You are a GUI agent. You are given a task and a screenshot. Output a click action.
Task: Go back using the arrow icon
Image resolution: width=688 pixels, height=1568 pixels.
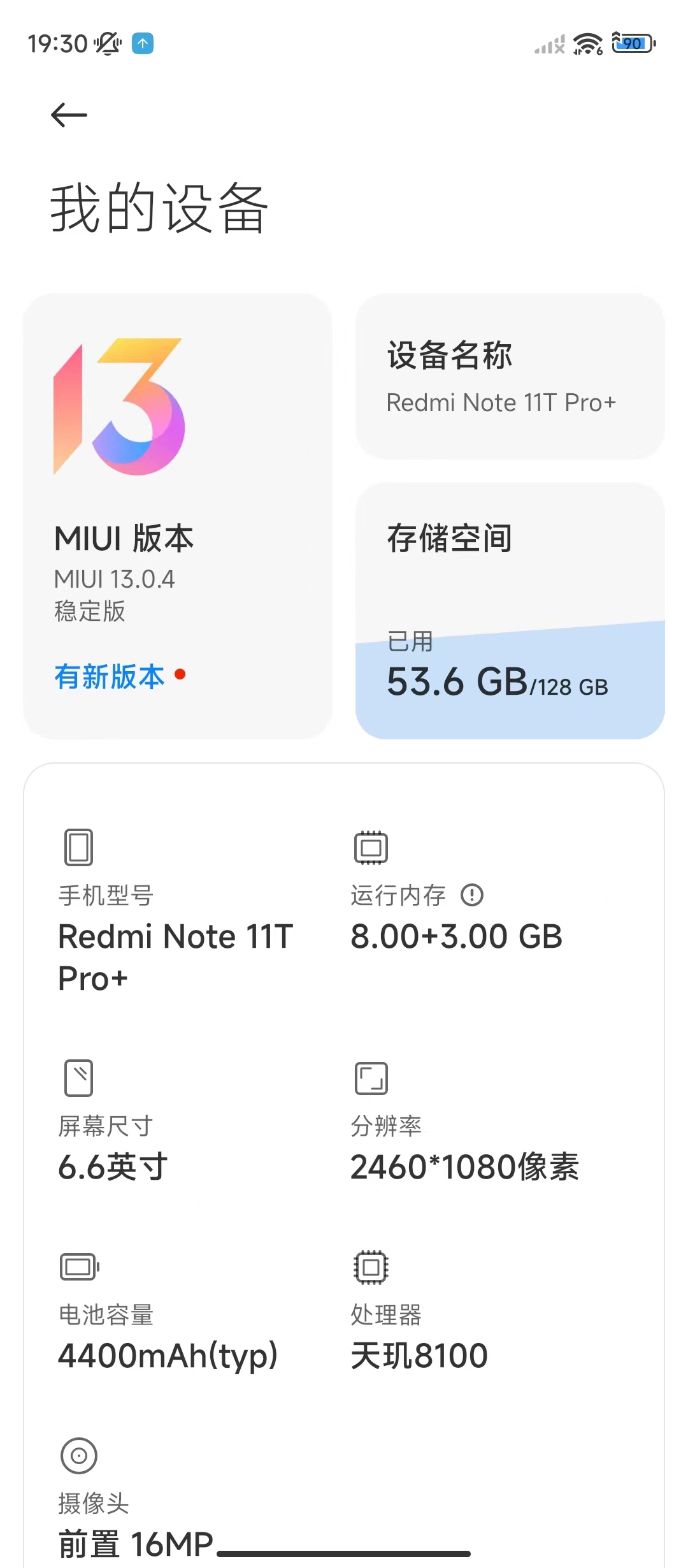pyautogui.click(x=69, y=115)
